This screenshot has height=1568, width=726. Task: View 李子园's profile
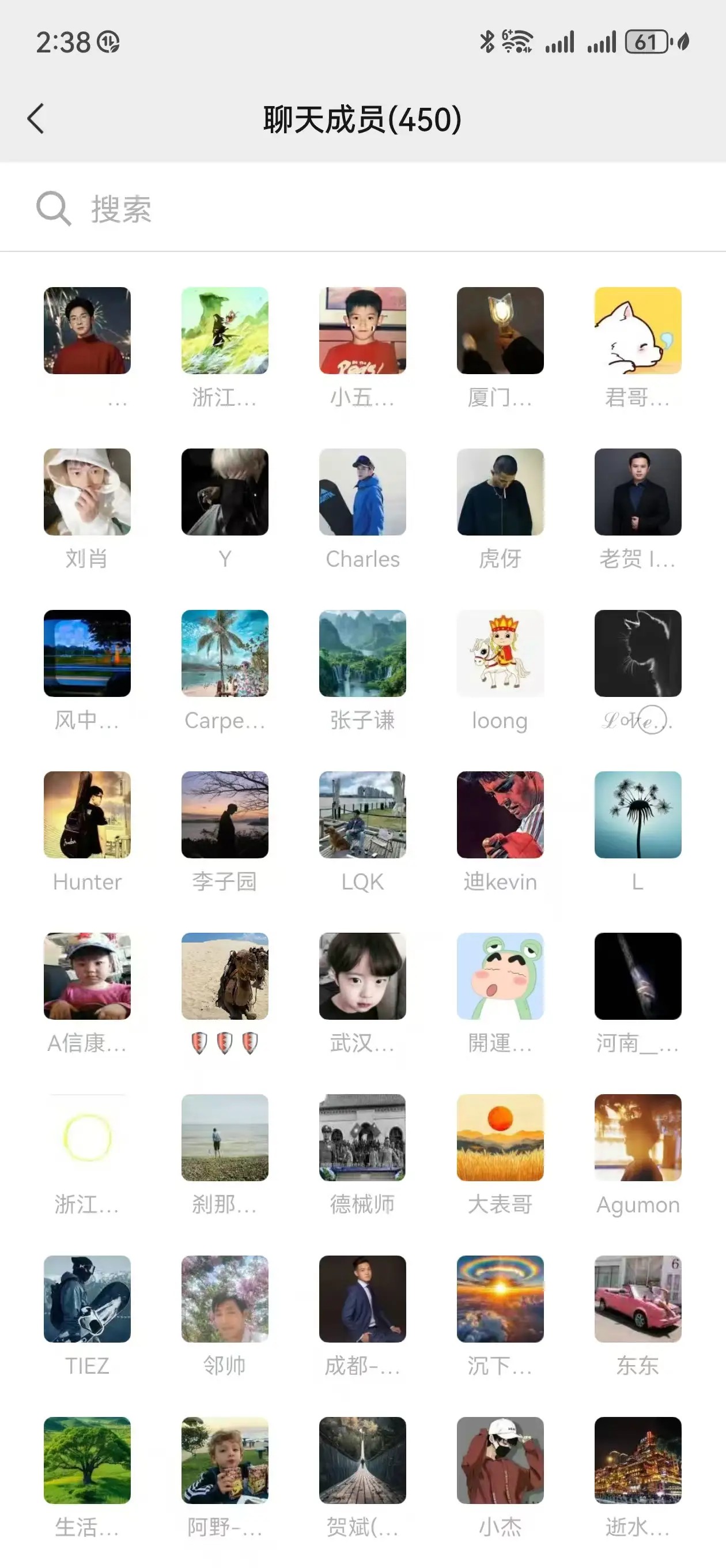(225, 815)
